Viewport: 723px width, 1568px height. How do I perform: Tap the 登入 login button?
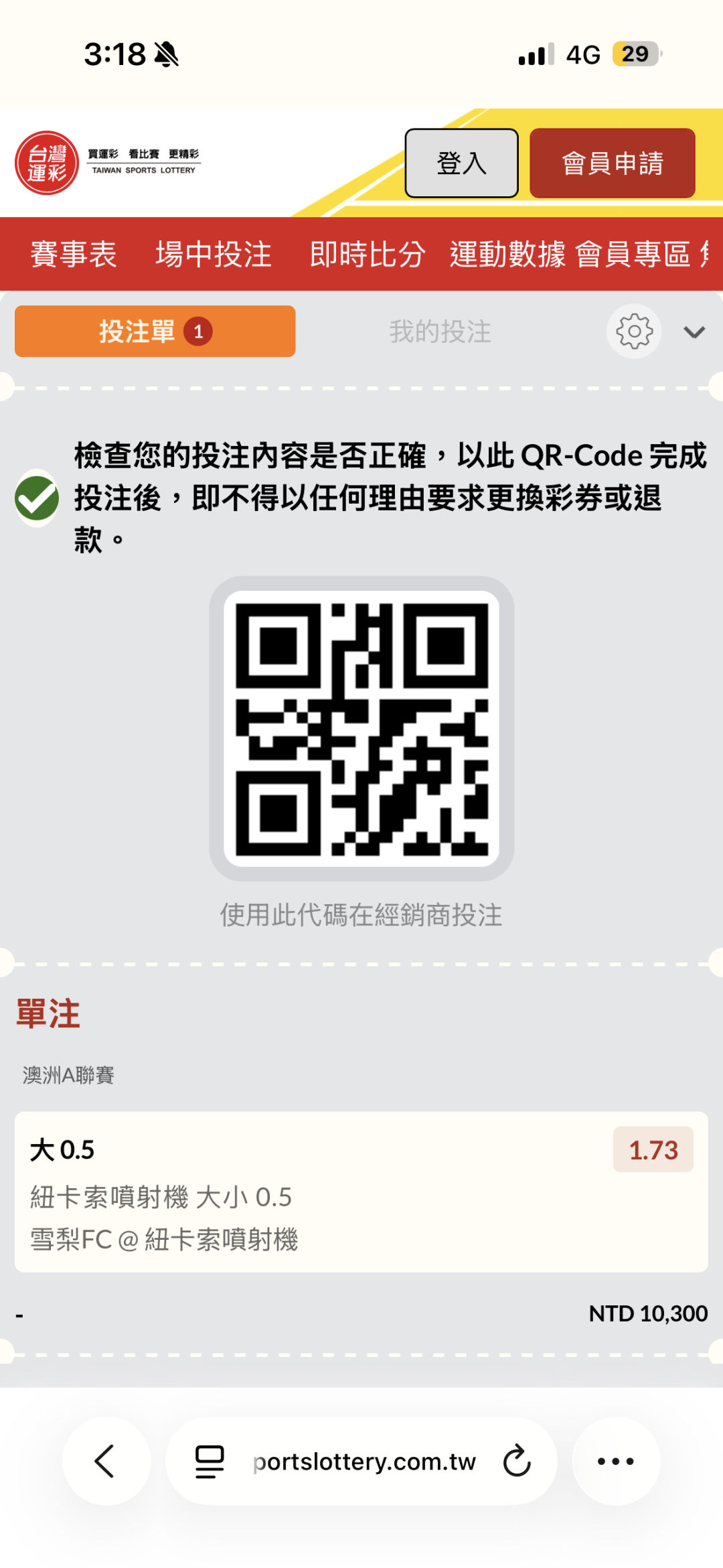(x=461, y=163)
